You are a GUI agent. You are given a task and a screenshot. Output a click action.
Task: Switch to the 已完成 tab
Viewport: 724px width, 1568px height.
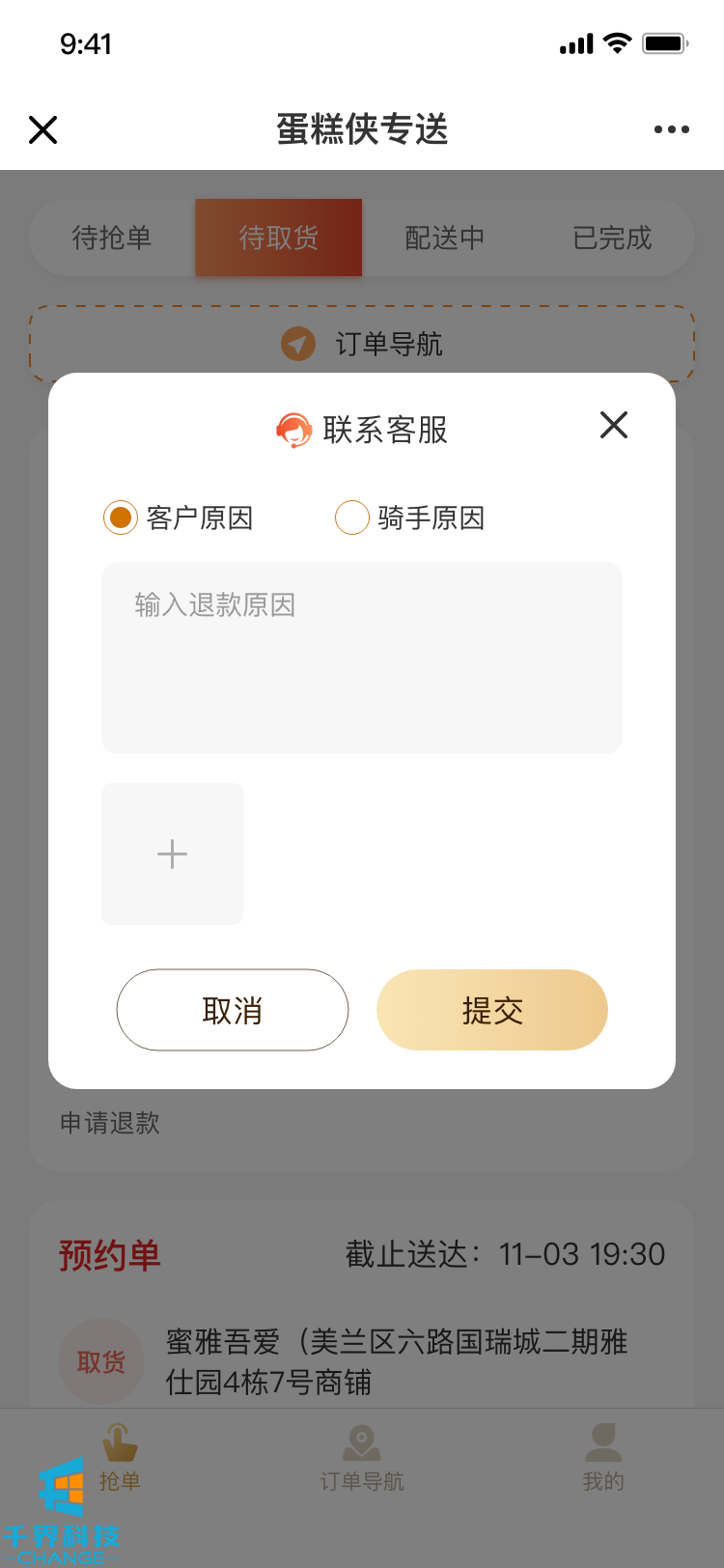[612, 238]
